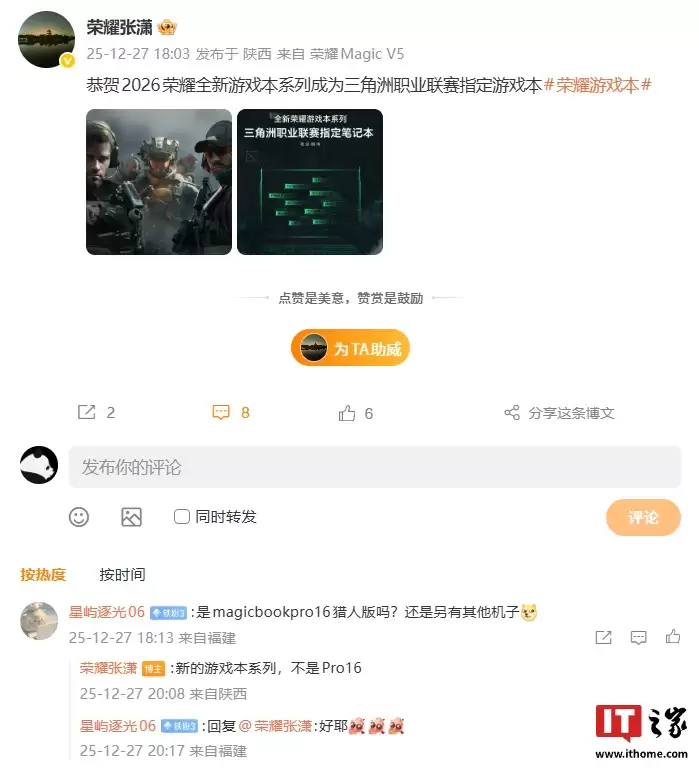Open the second post image about 三角洲职业联赛
Image resolution: width=699 pixels, height=768 pixels.
[296, 182]
